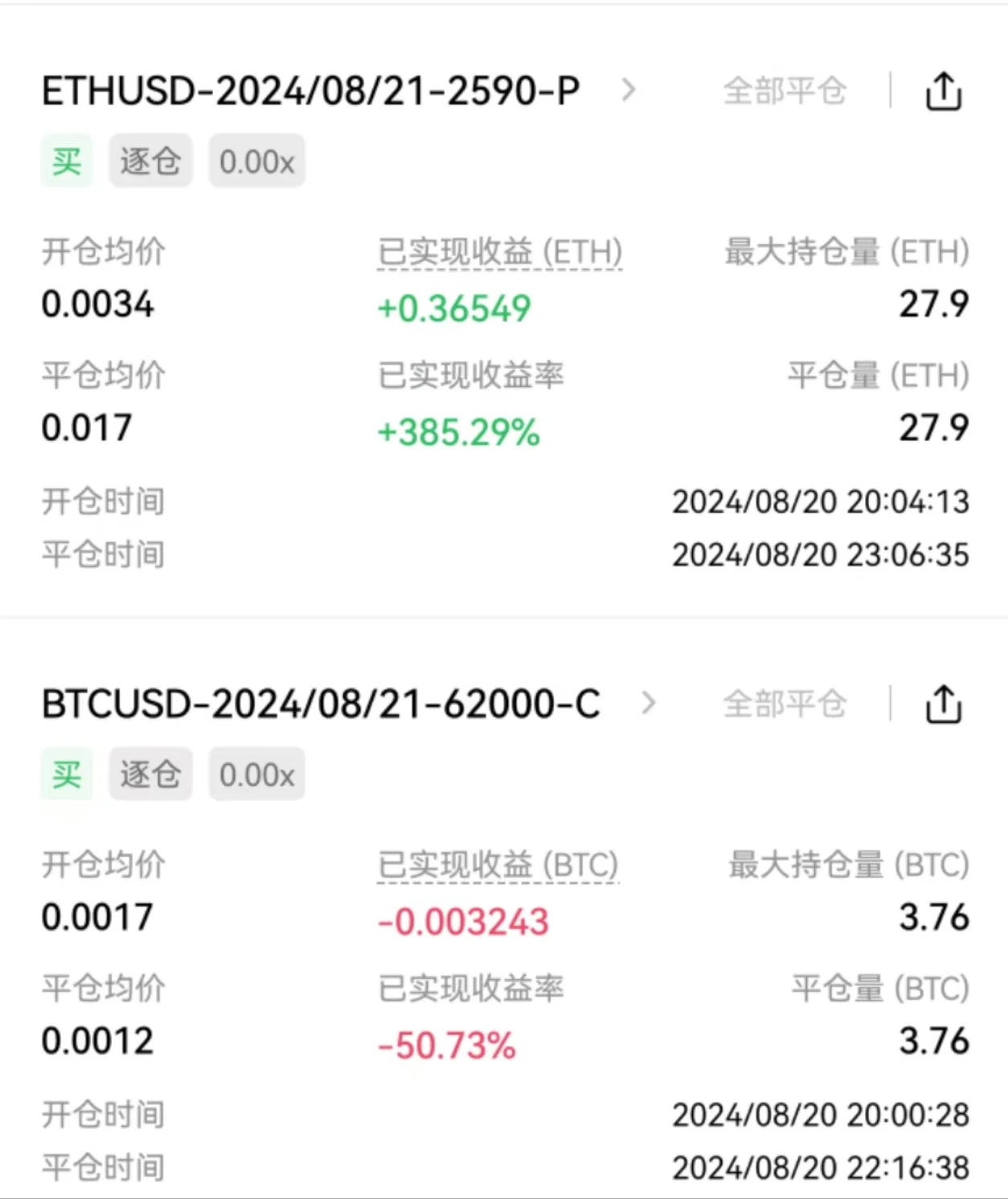This screenshot has width=1008, height=1199.
Task: Tap 全部平仓 on the ETHUSD position
Action: coord(784,91)
